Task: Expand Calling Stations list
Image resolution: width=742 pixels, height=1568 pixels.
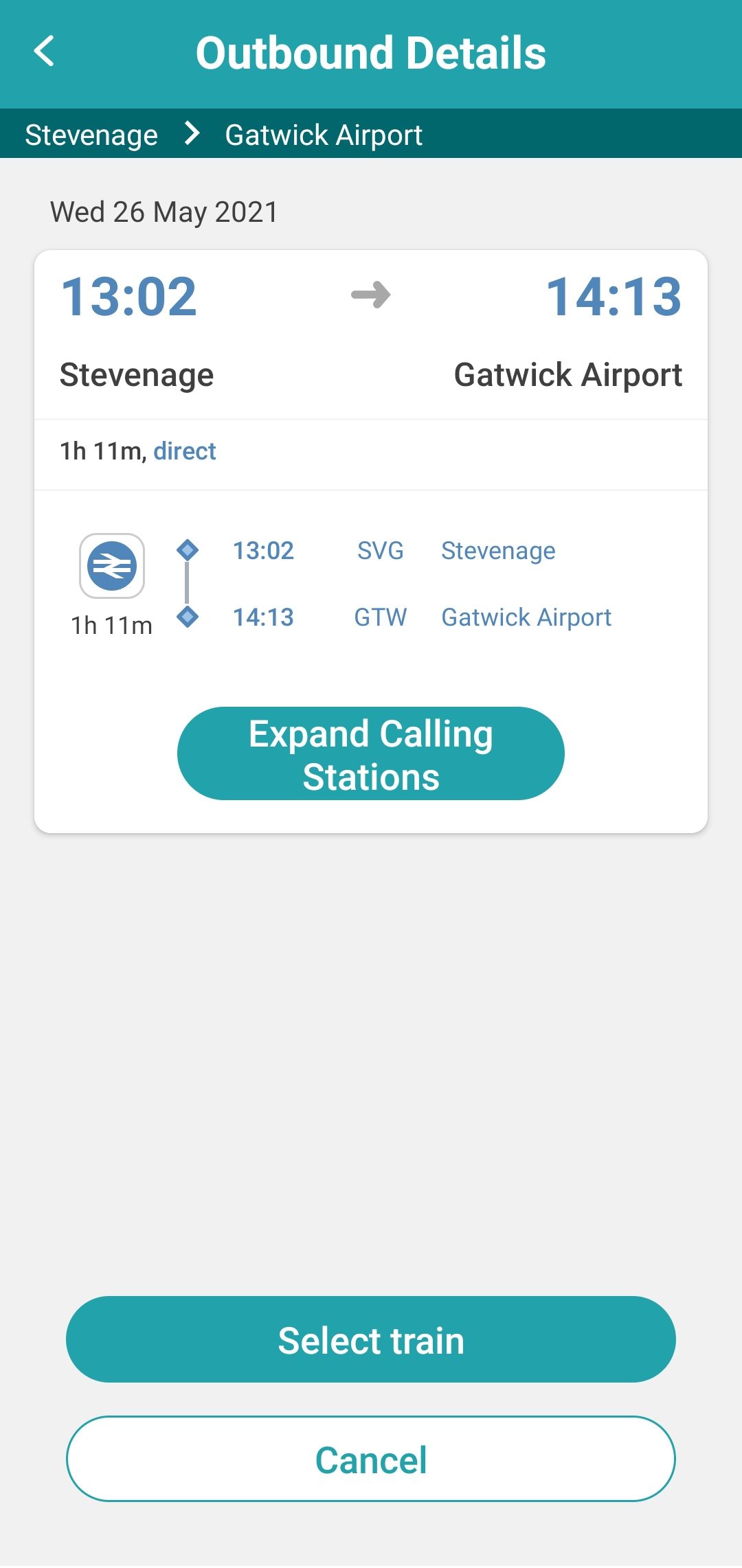Action: [x=371, y=753]
